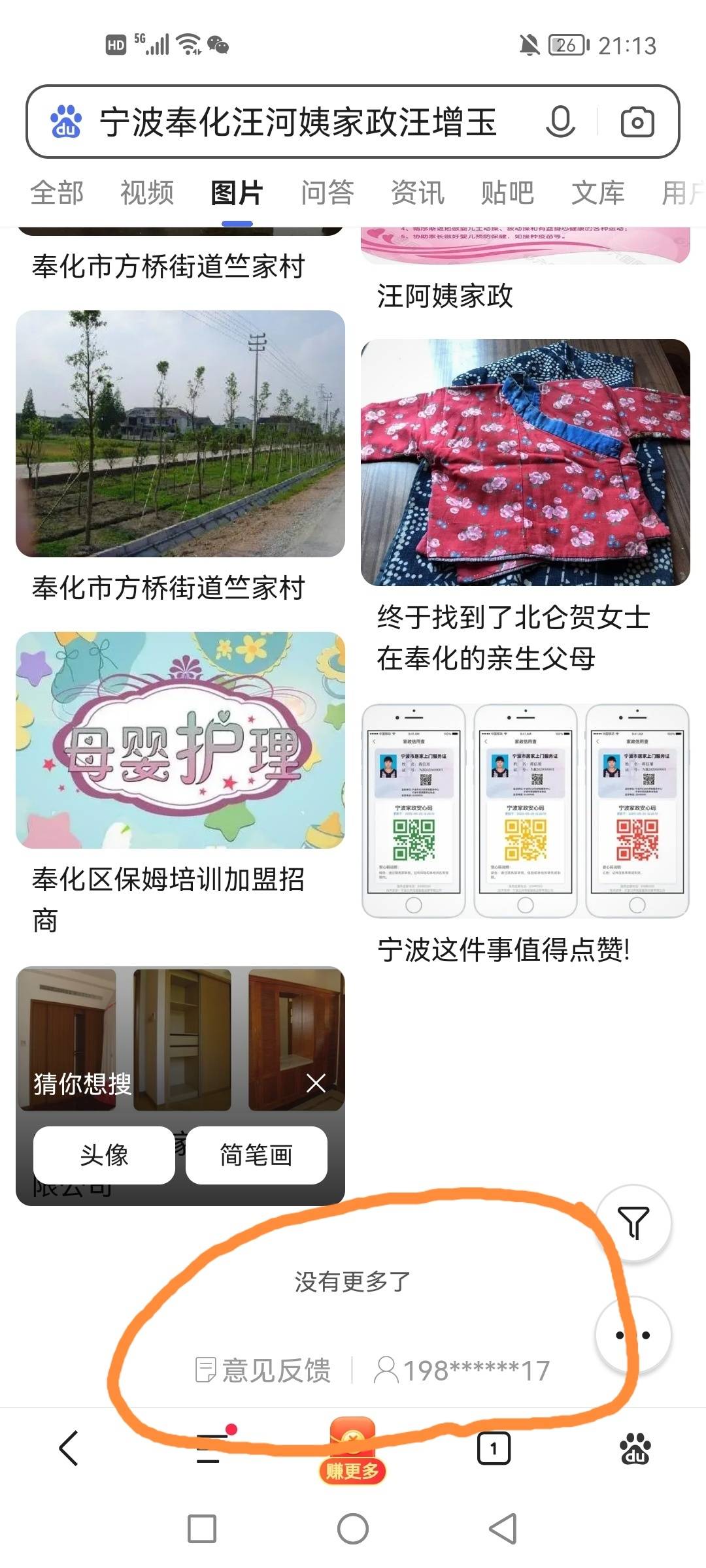Viewport: 706px width, 1568px height.
Task: Switch to the 贴吧 tab
Action: pos(507,193)
